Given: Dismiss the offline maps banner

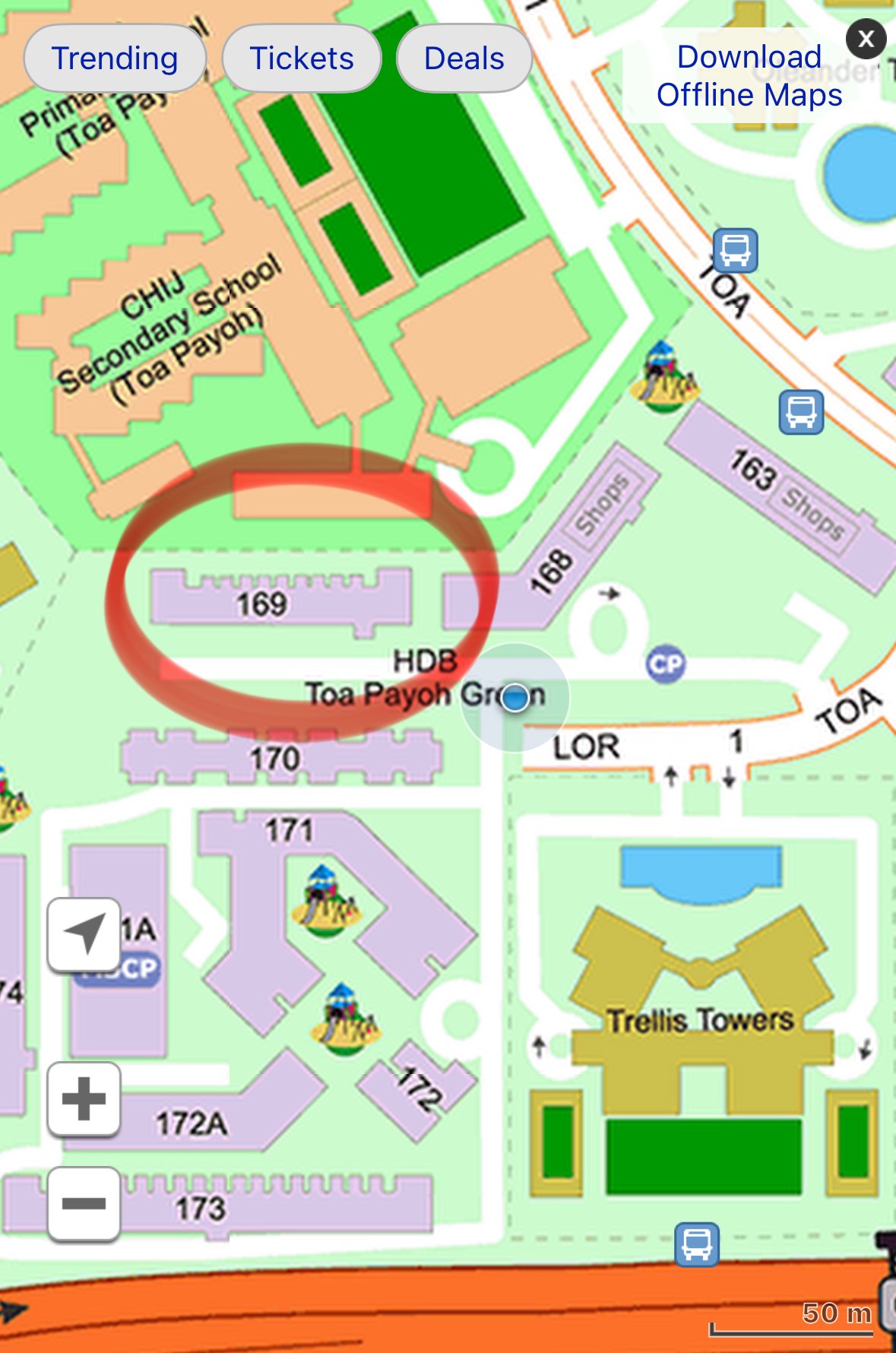Looking at the screenshot, I should tap(866, 39).
